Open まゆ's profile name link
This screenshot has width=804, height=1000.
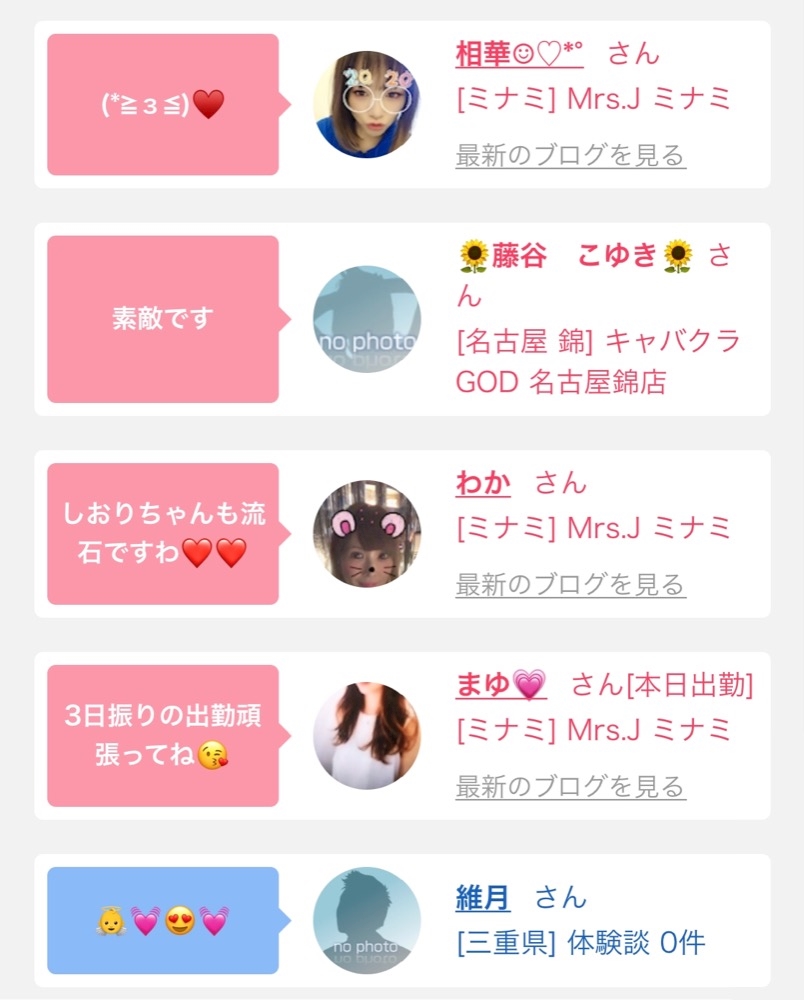pyautogui.click(x=501, y=685)
